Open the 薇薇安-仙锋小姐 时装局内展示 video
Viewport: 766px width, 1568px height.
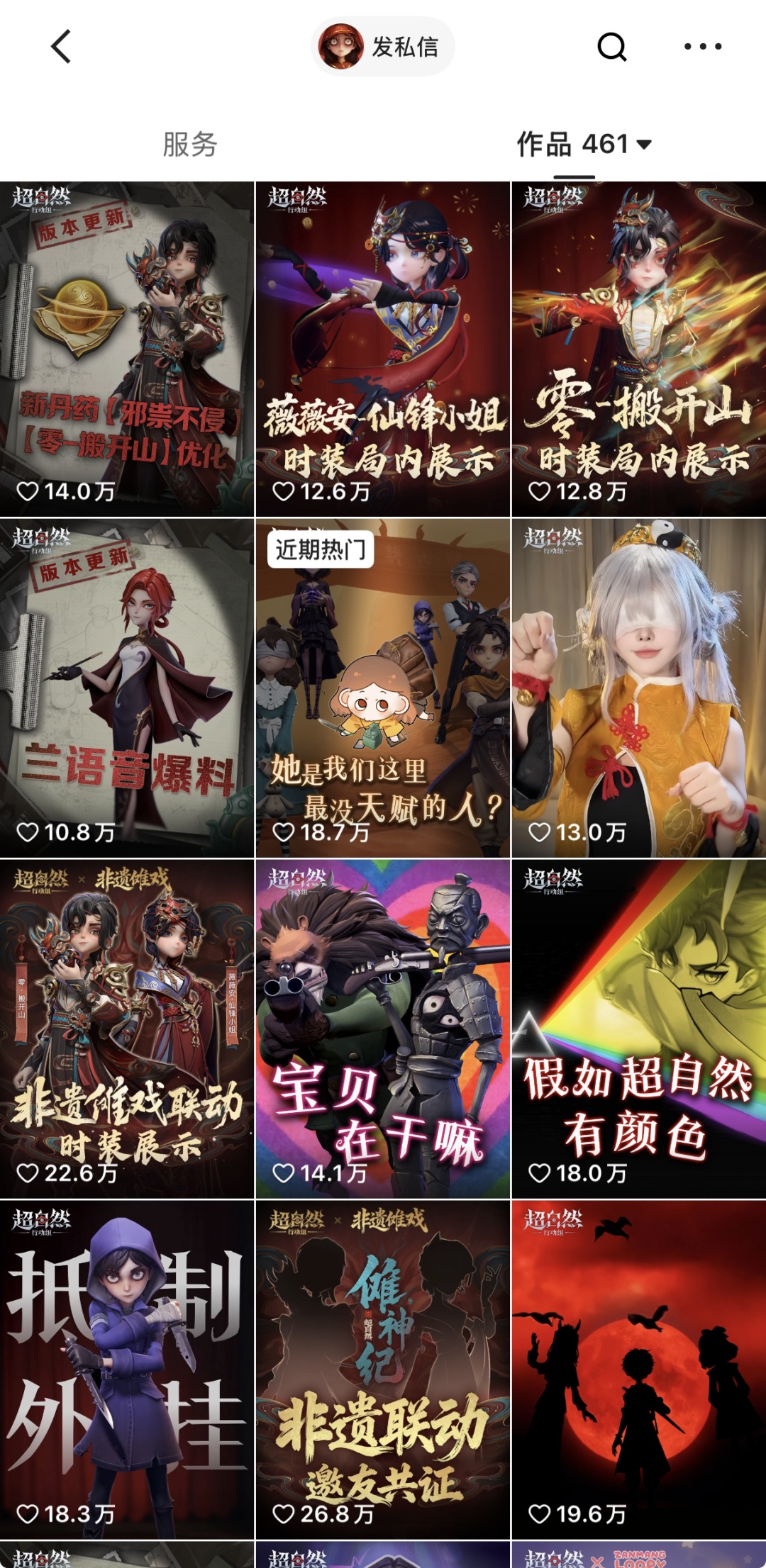pyautogui.click(x=383, y=349)
